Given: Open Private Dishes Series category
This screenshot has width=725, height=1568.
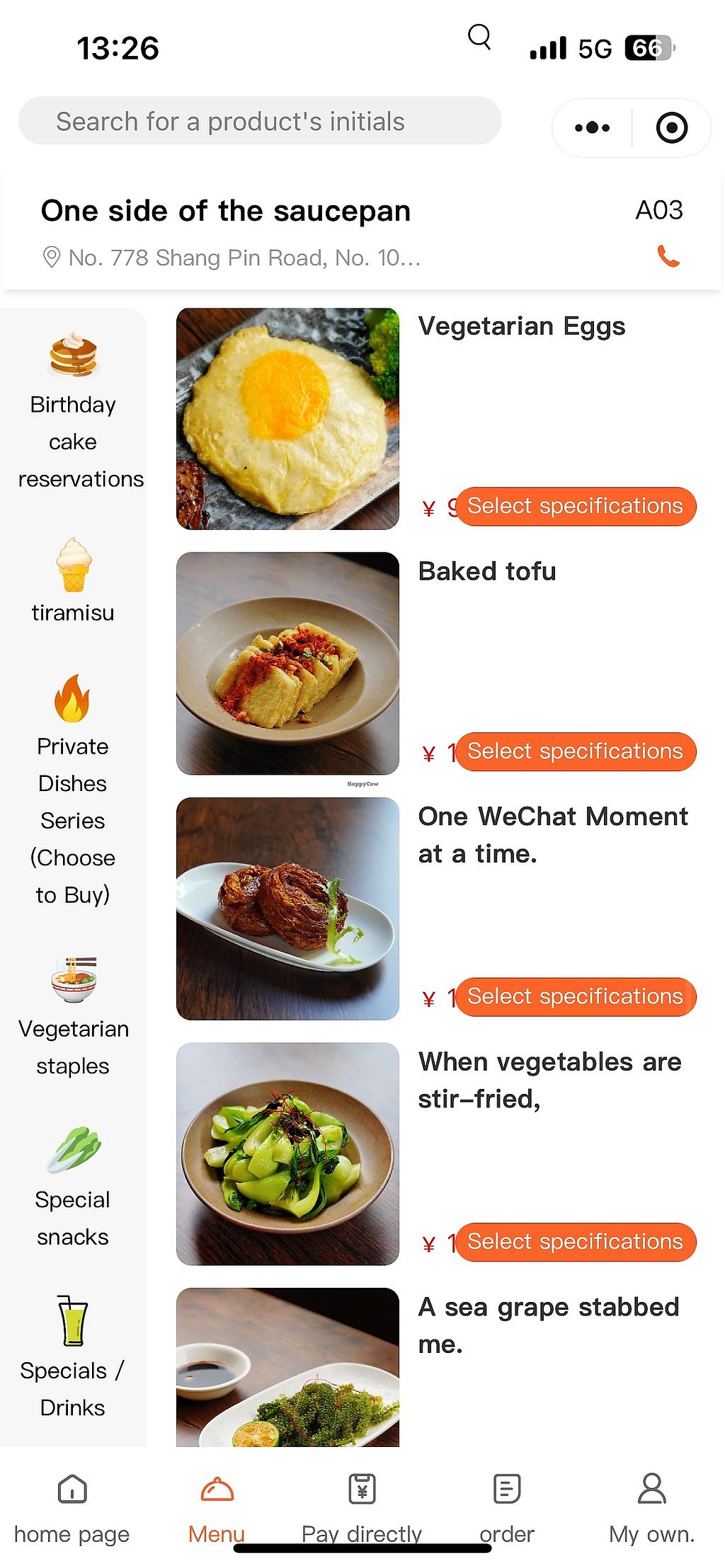Looking at the screenshot, I should pos(73,789).
